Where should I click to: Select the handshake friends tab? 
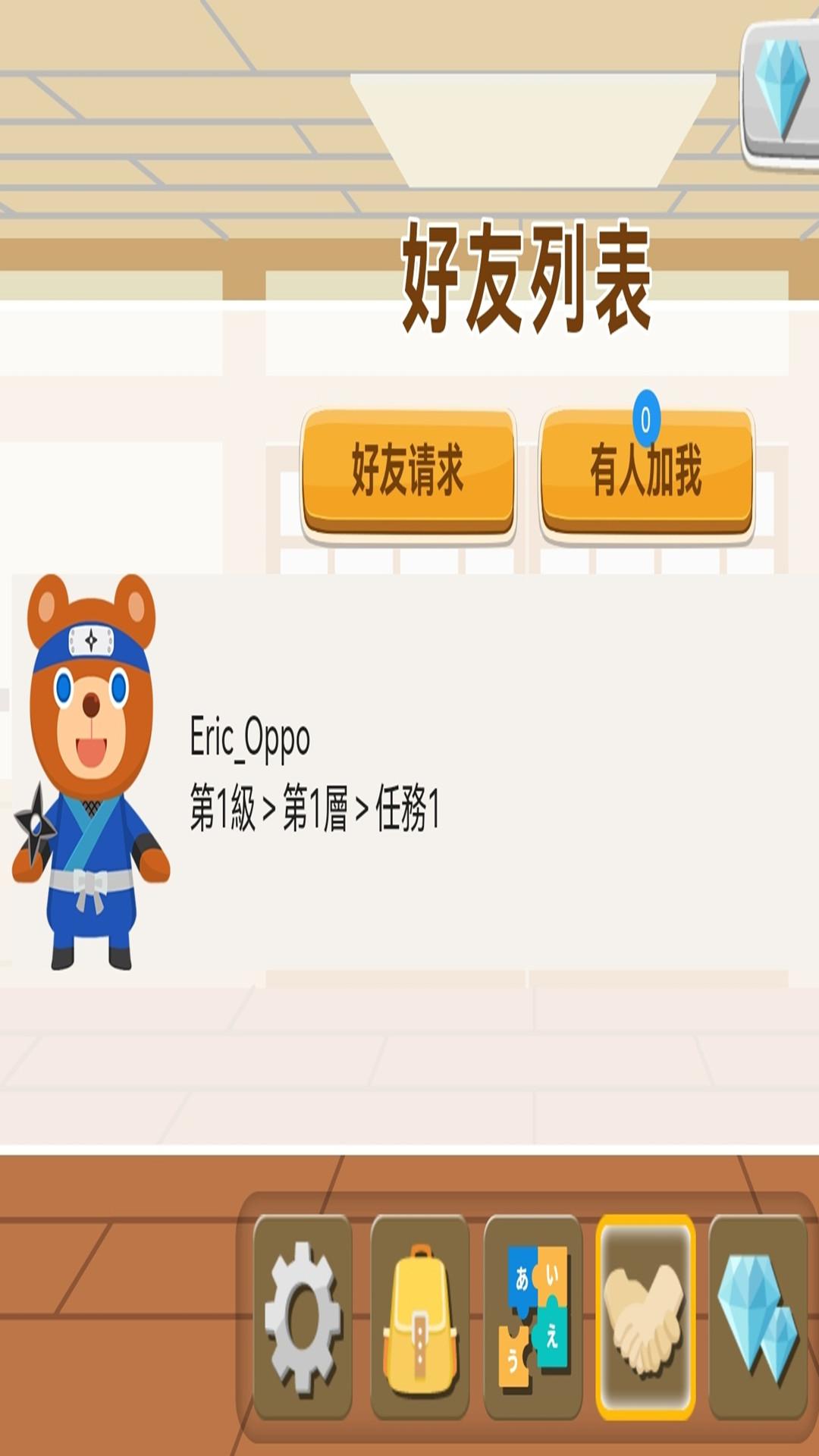coord(645,1317)
